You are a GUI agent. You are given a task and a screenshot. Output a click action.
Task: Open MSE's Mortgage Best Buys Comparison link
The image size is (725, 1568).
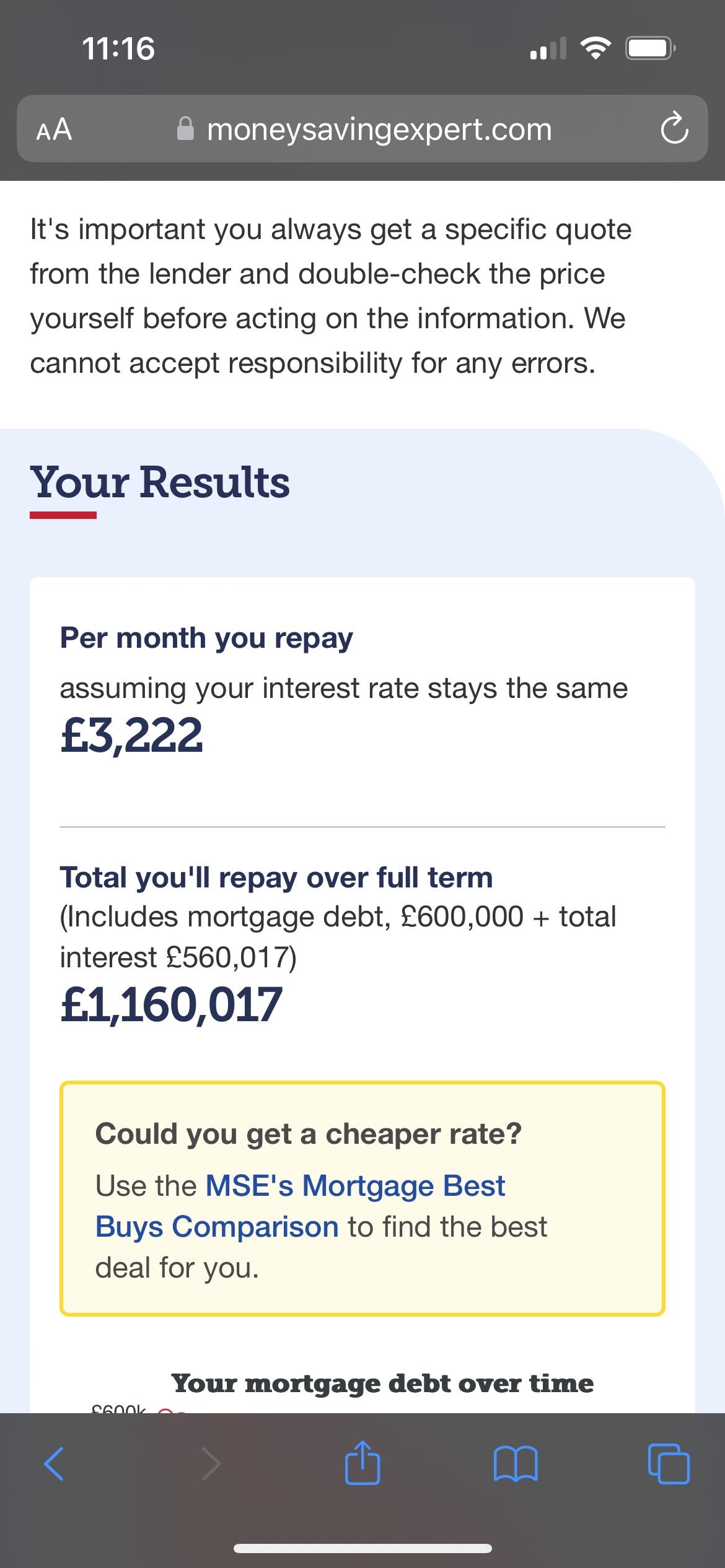coord(301,1206)
